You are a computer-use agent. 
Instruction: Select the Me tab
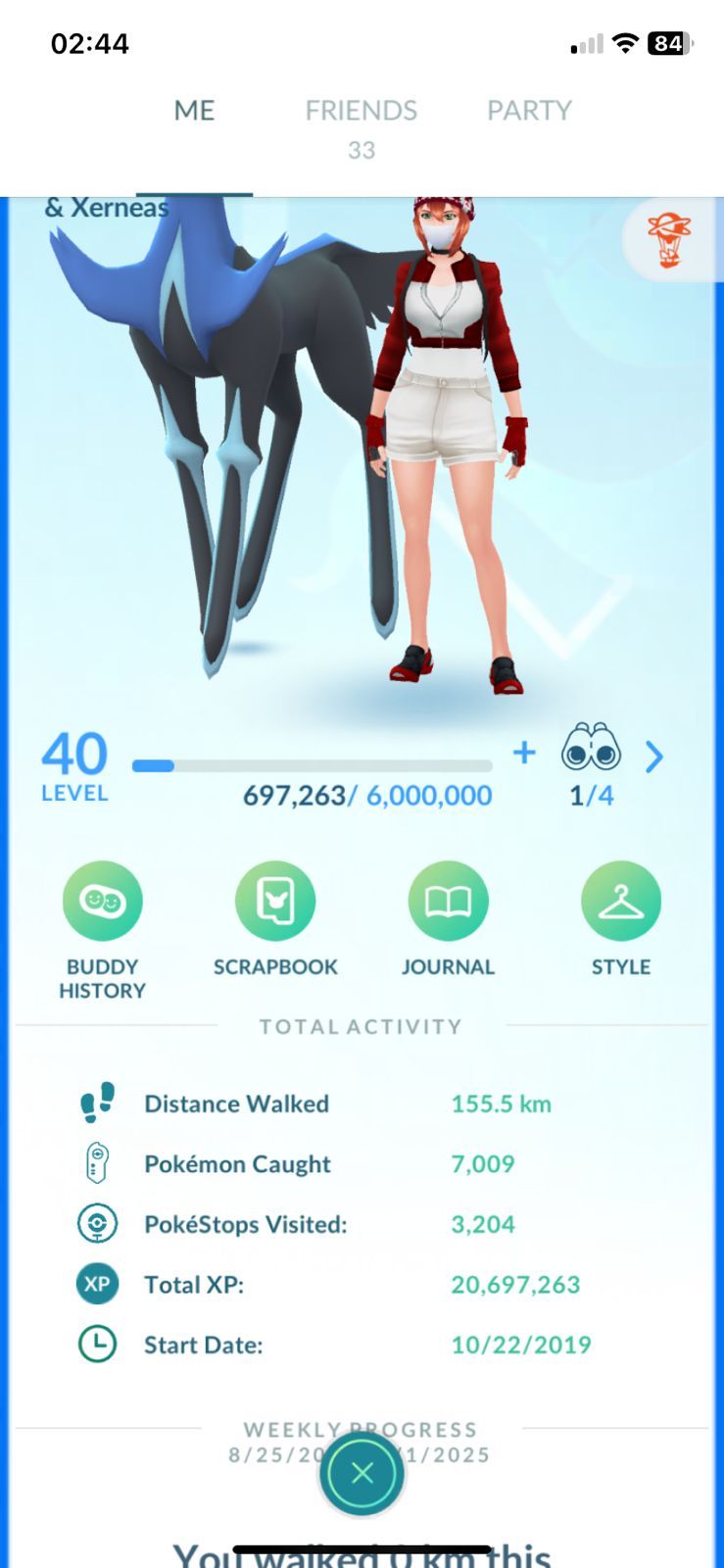[x=194, y=111]
